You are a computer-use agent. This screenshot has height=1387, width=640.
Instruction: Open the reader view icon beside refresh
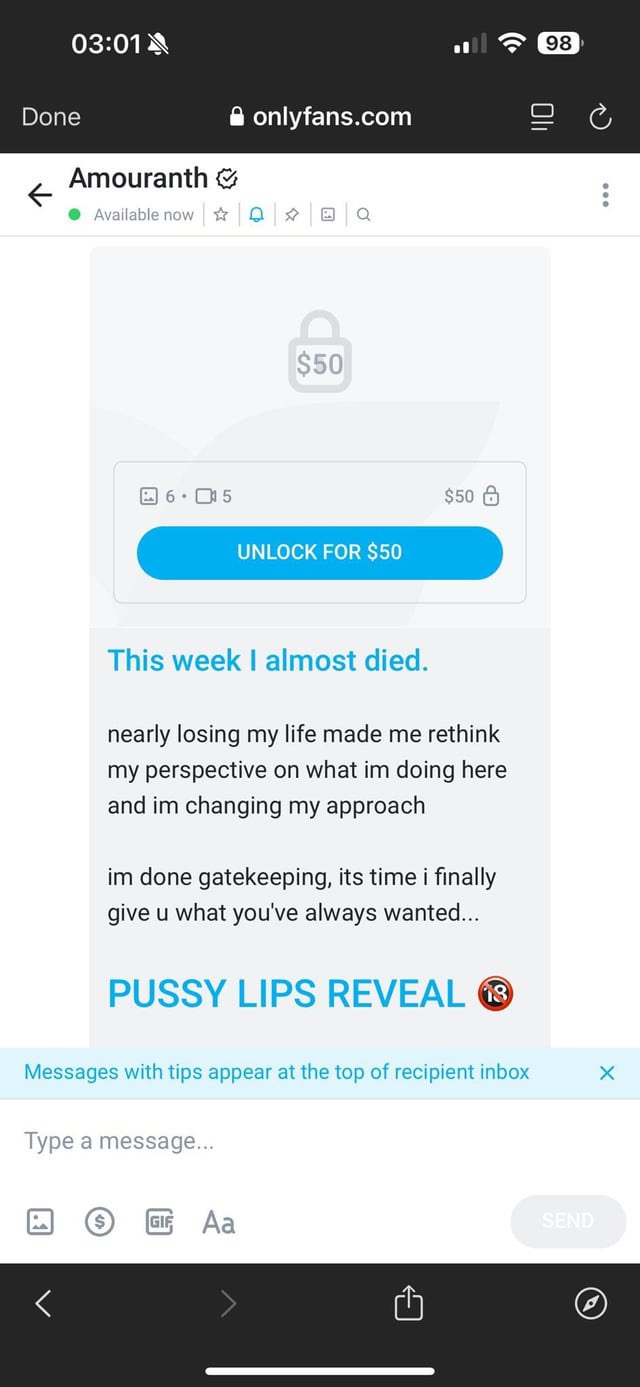(x=541, y=118)
